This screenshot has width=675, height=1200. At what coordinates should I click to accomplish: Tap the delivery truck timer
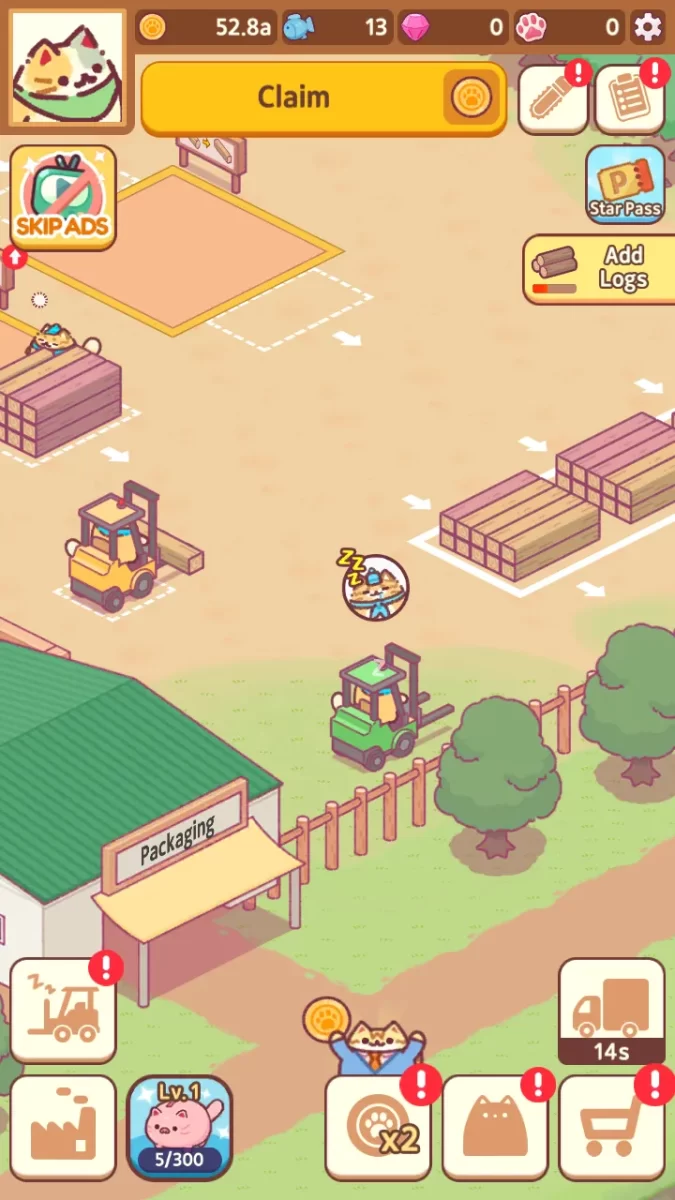[611, 1010]
